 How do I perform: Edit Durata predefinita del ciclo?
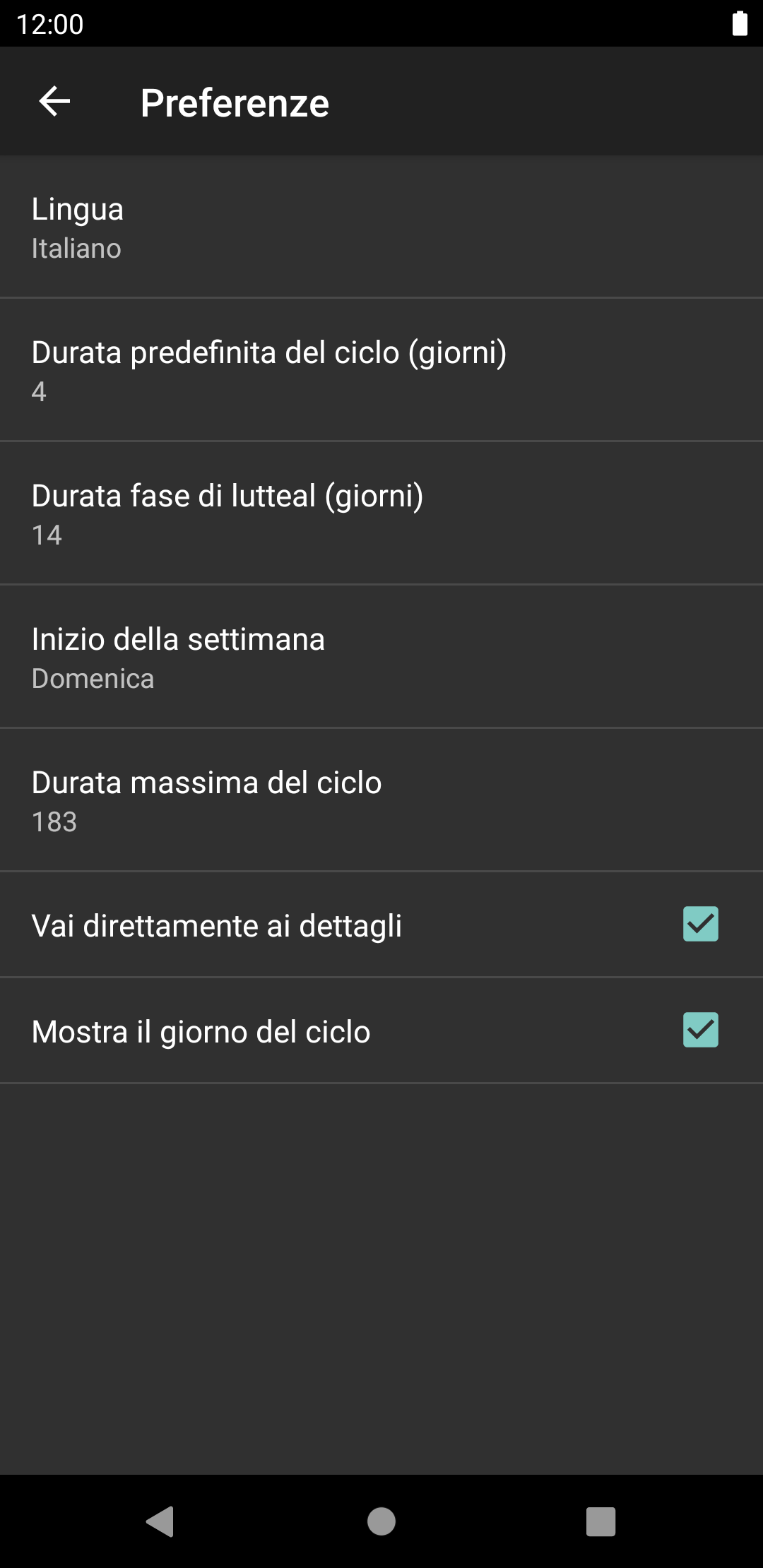click(381, 370)
